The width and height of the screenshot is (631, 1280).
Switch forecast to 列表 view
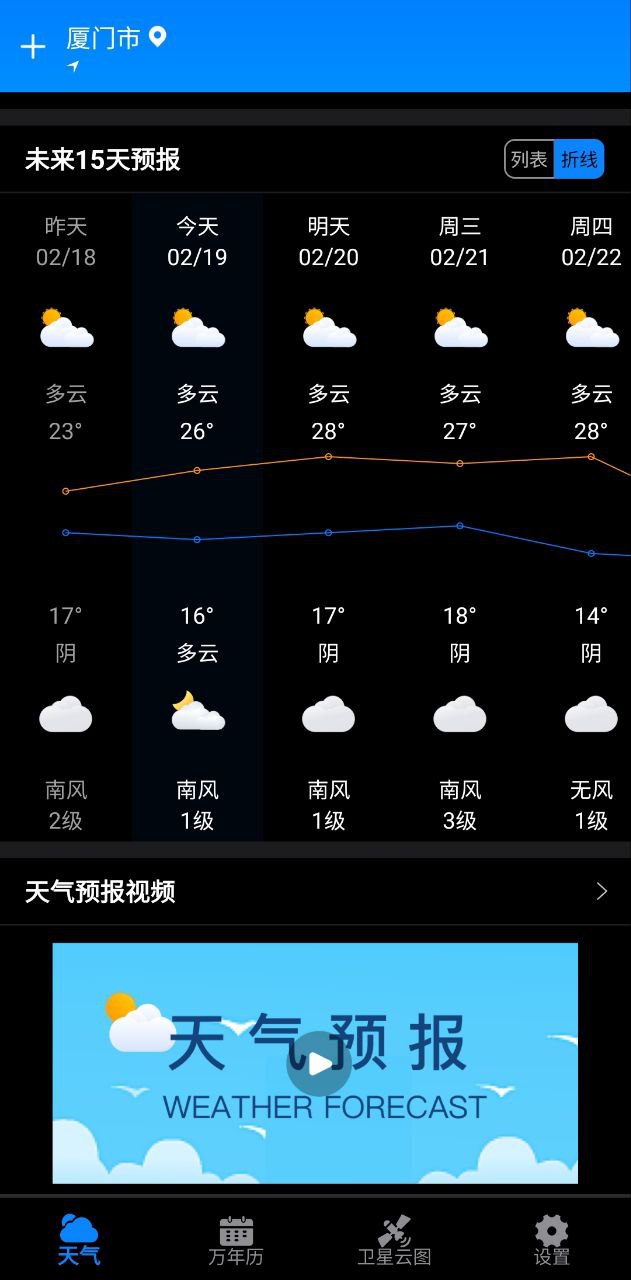click(529, 159)
